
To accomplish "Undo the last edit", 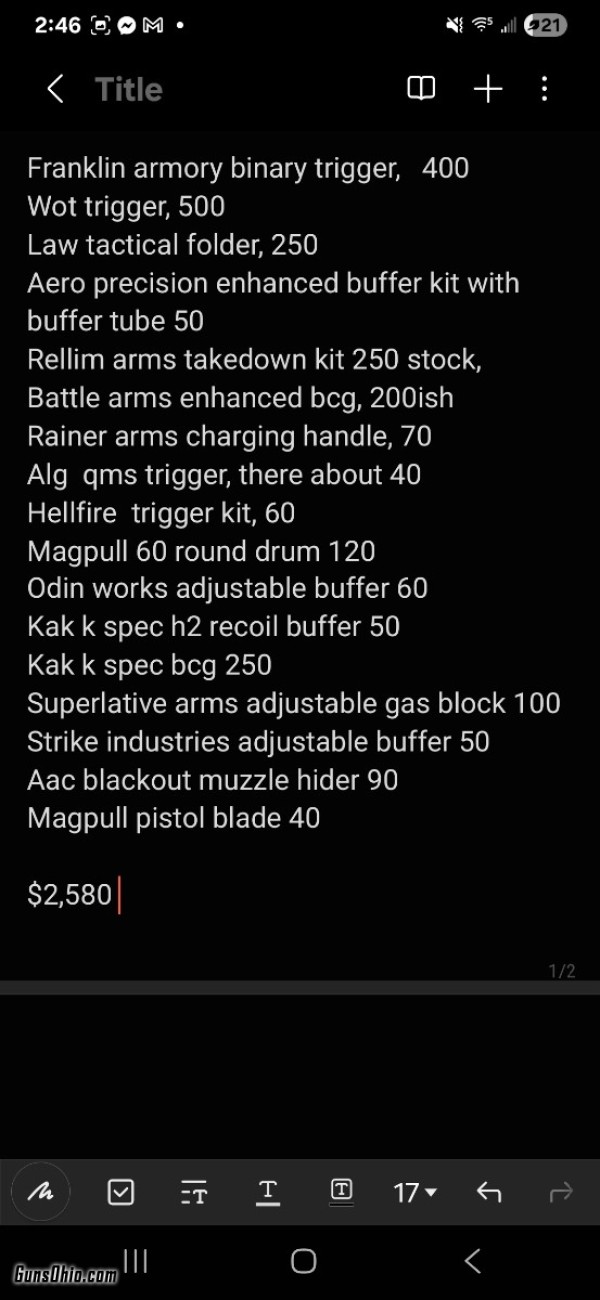I will point(488,1192).
